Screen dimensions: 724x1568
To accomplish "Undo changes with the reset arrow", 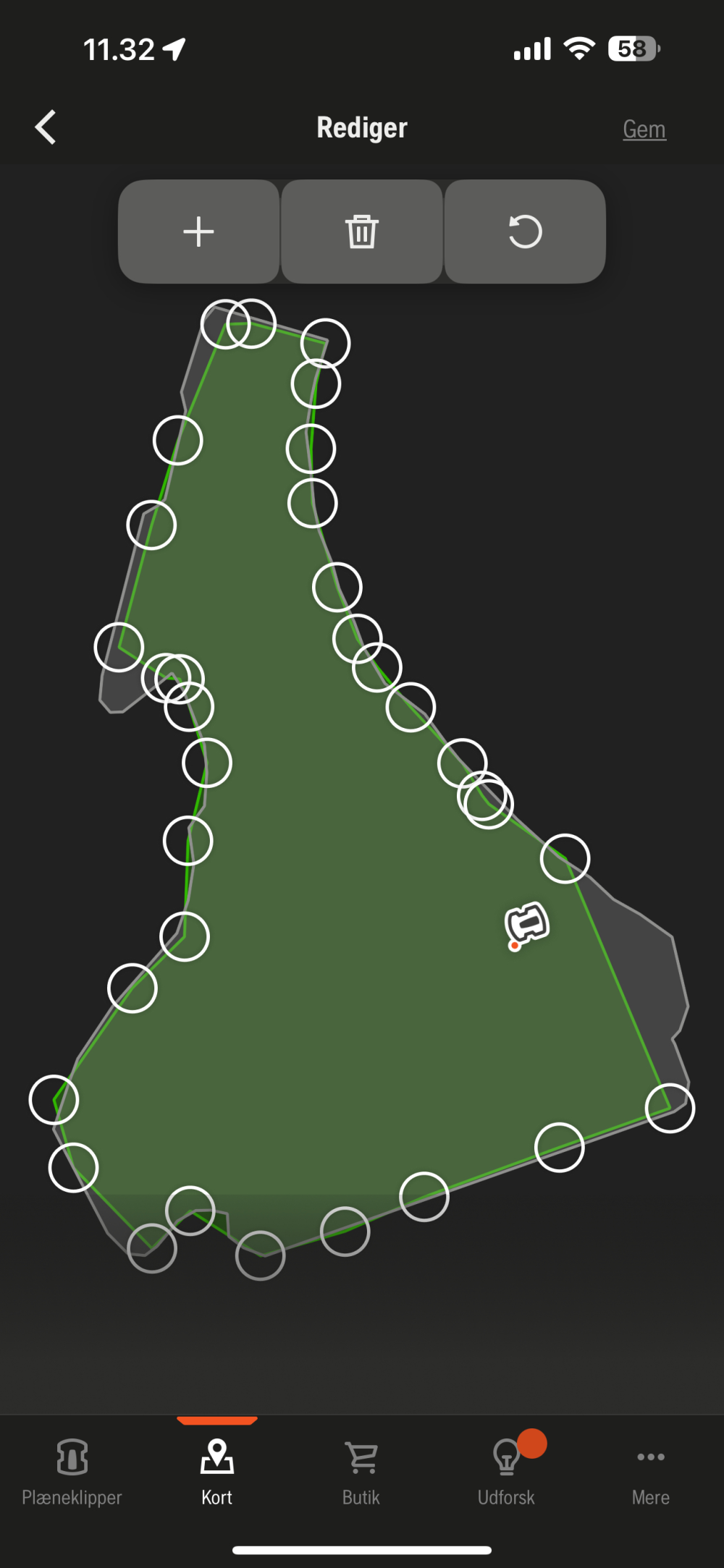I will (525, 232).
